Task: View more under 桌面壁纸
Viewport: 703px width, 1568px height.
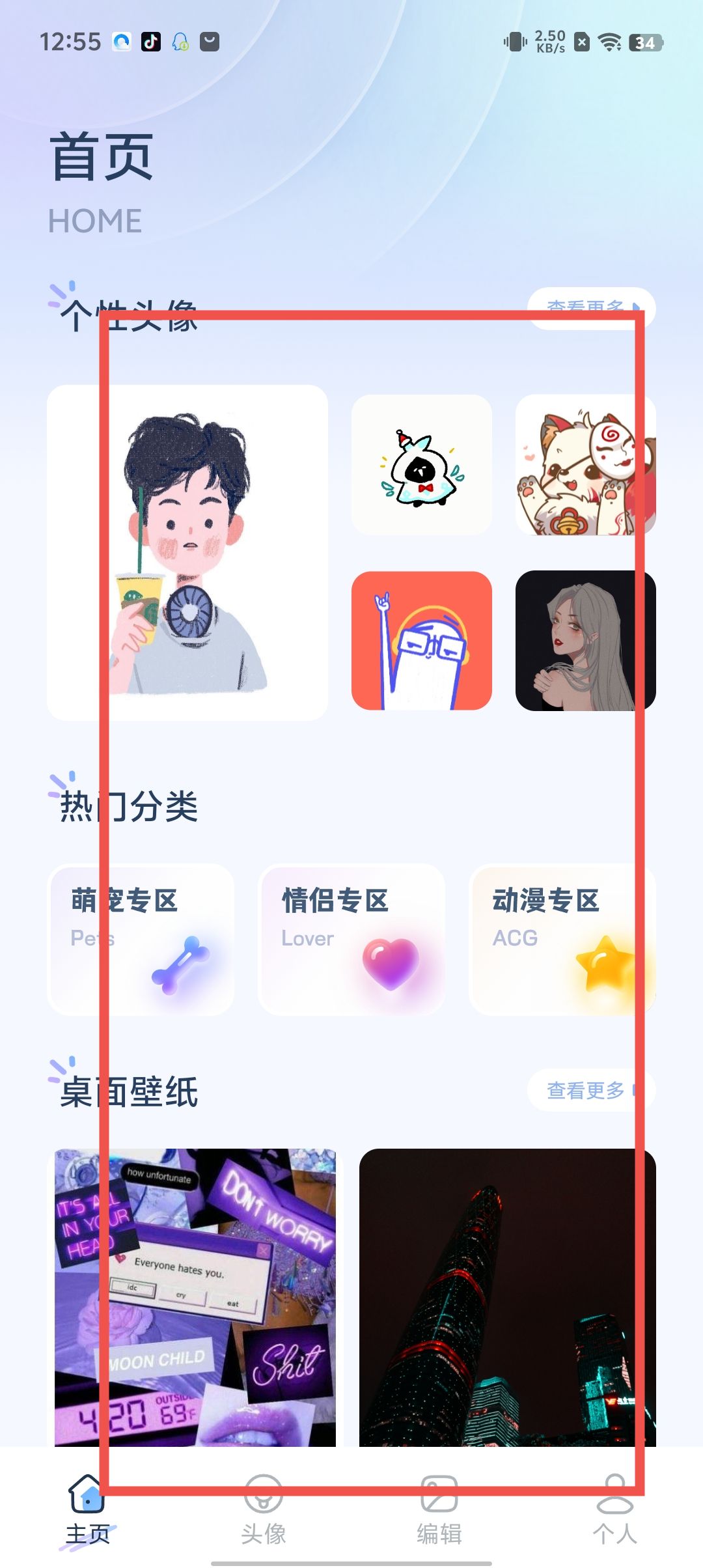Action: [590, 1090]
